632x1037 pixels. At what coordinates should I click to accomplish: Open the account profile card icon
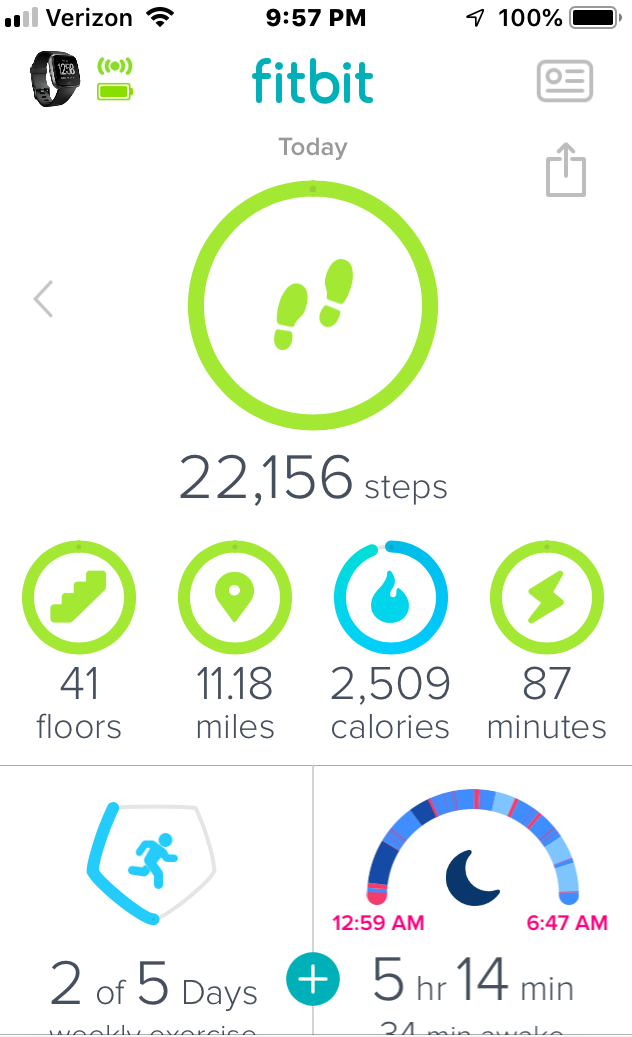565,81
